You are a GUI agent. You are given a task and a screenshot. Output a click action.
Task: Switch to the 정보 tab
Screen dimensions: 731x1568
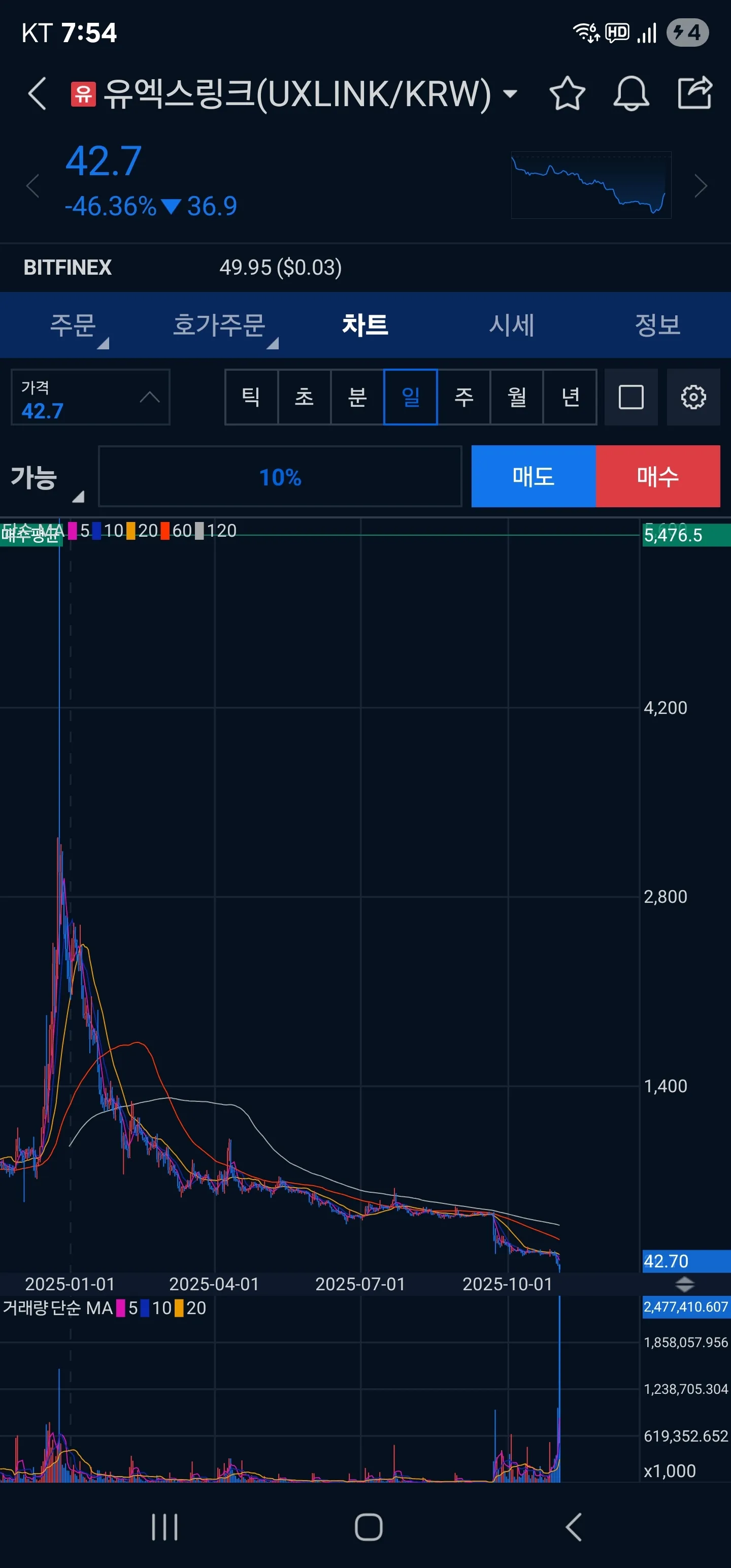pos(657,325)
